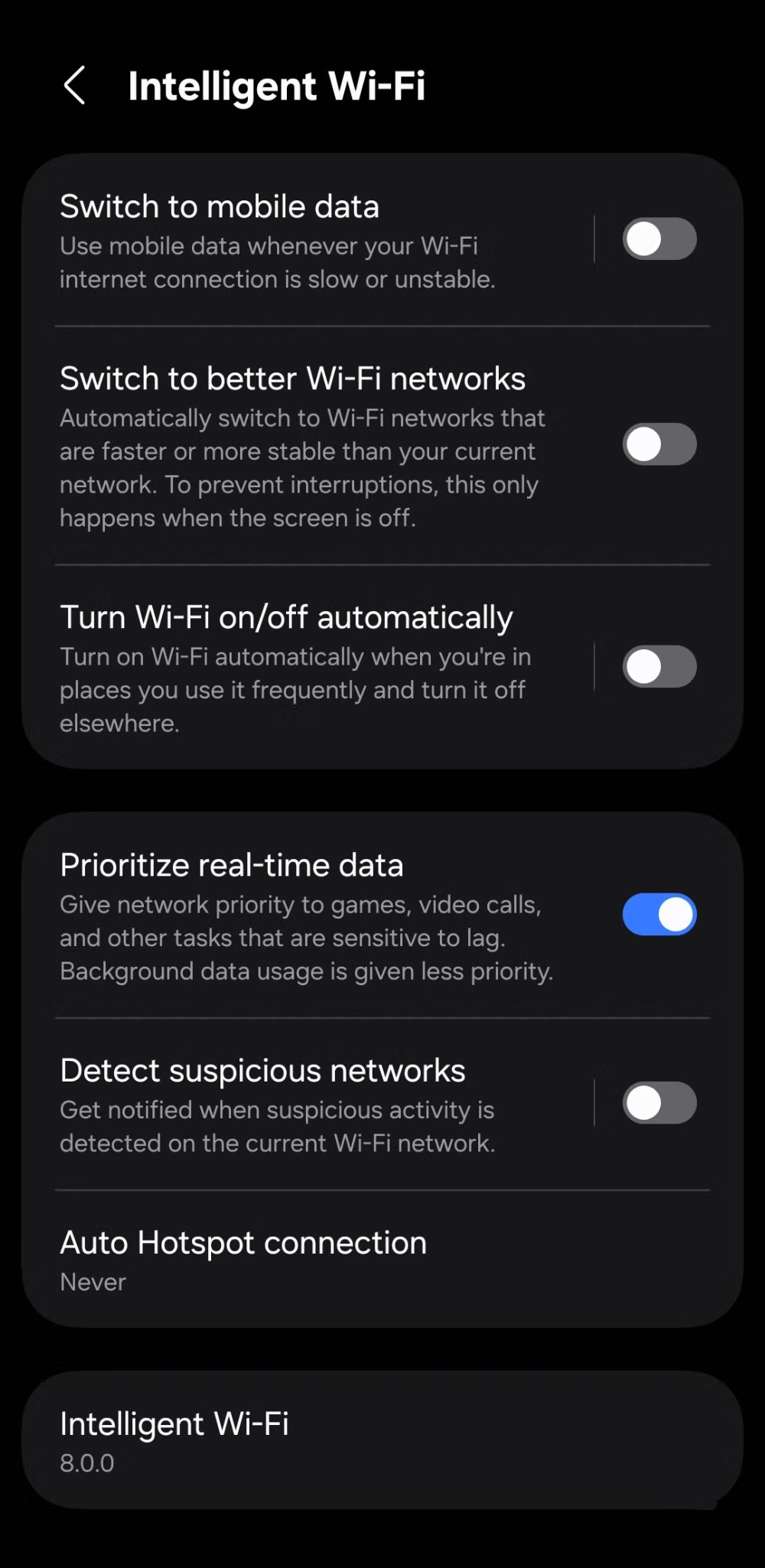Tap the Intelligent Wi-Fi screen title

tap(278, 86)
